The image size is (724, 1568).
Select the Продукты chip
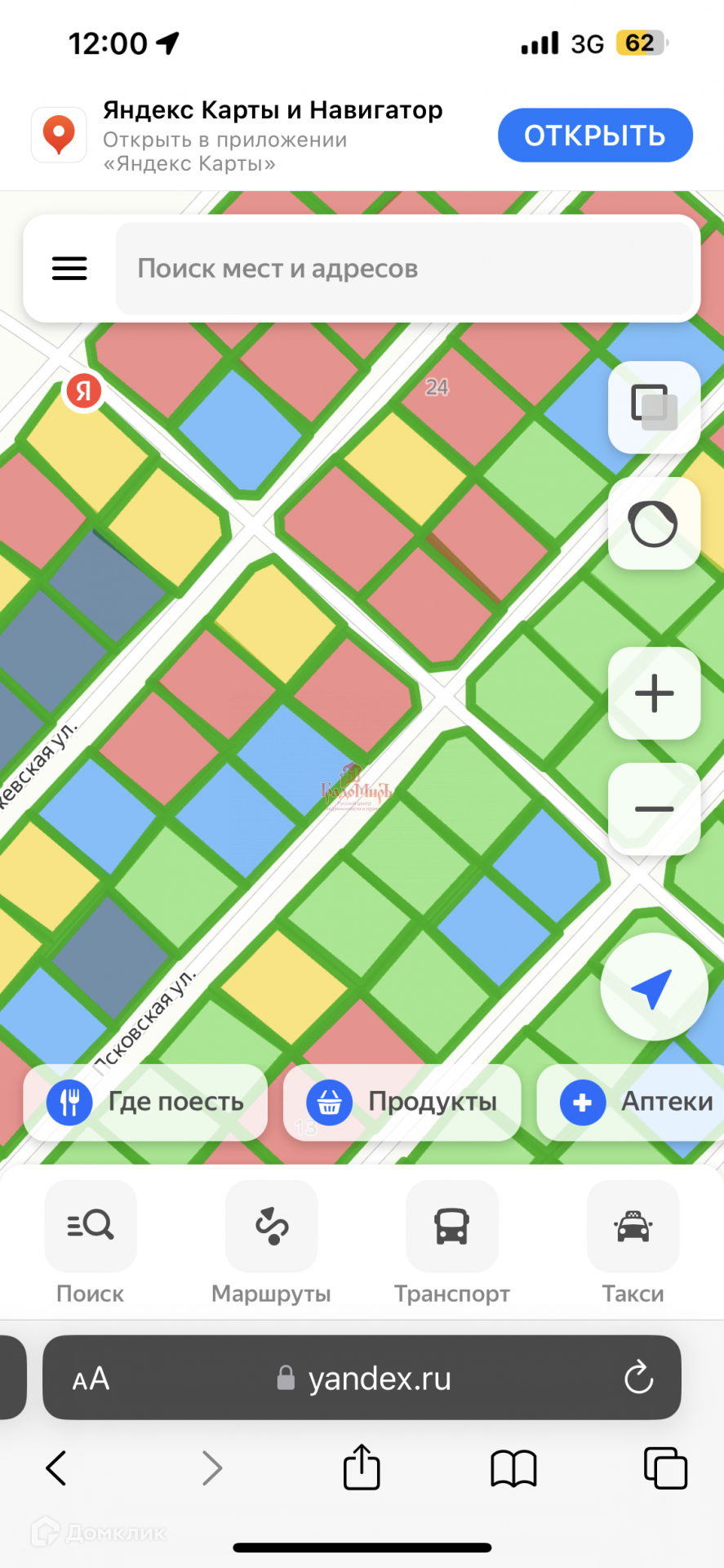402,1102
